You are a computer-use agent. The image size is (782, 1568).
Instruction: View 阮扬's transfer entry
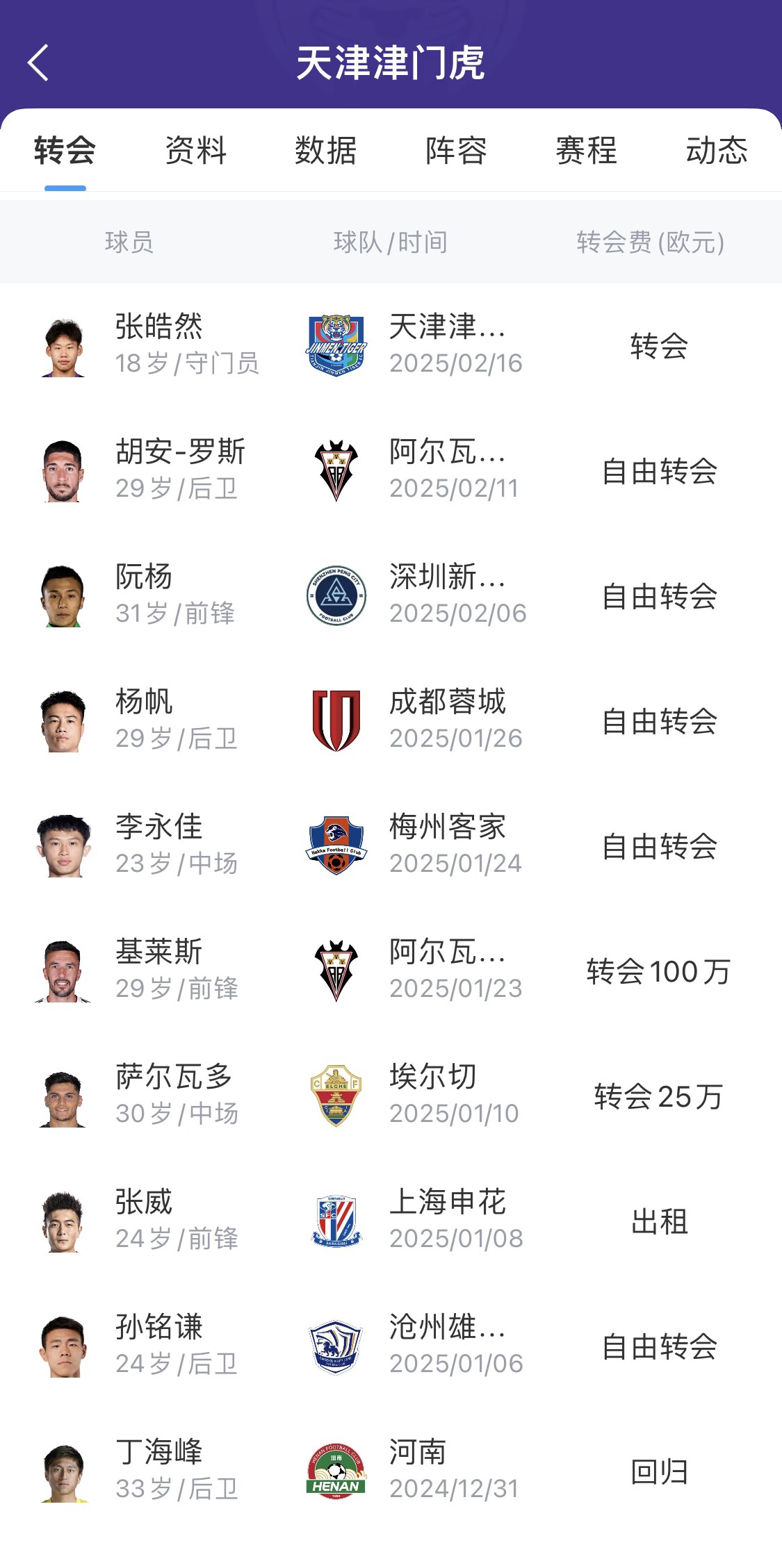[391, 595]
